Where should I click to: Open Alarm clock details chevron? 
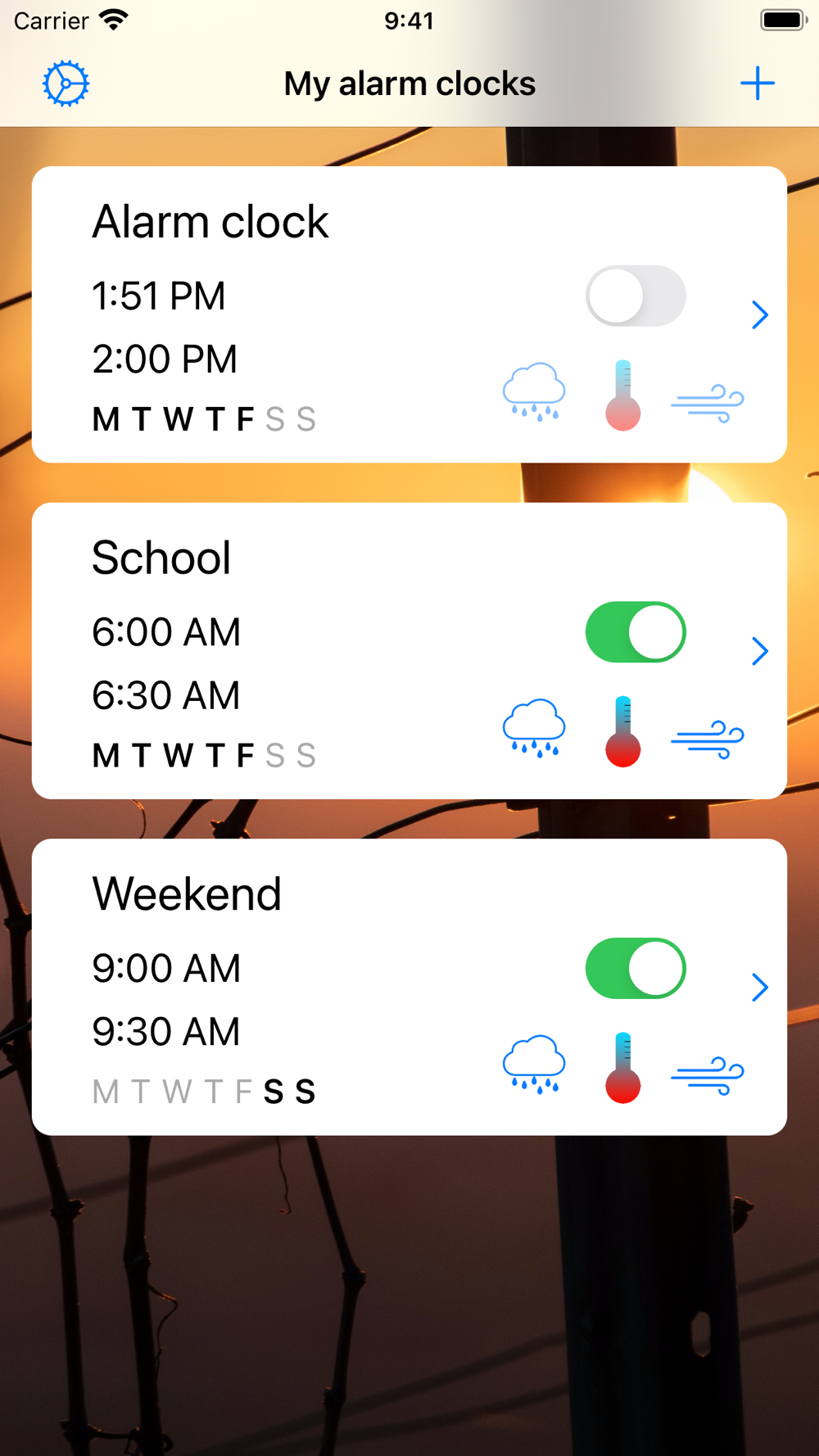click(760, 314)
